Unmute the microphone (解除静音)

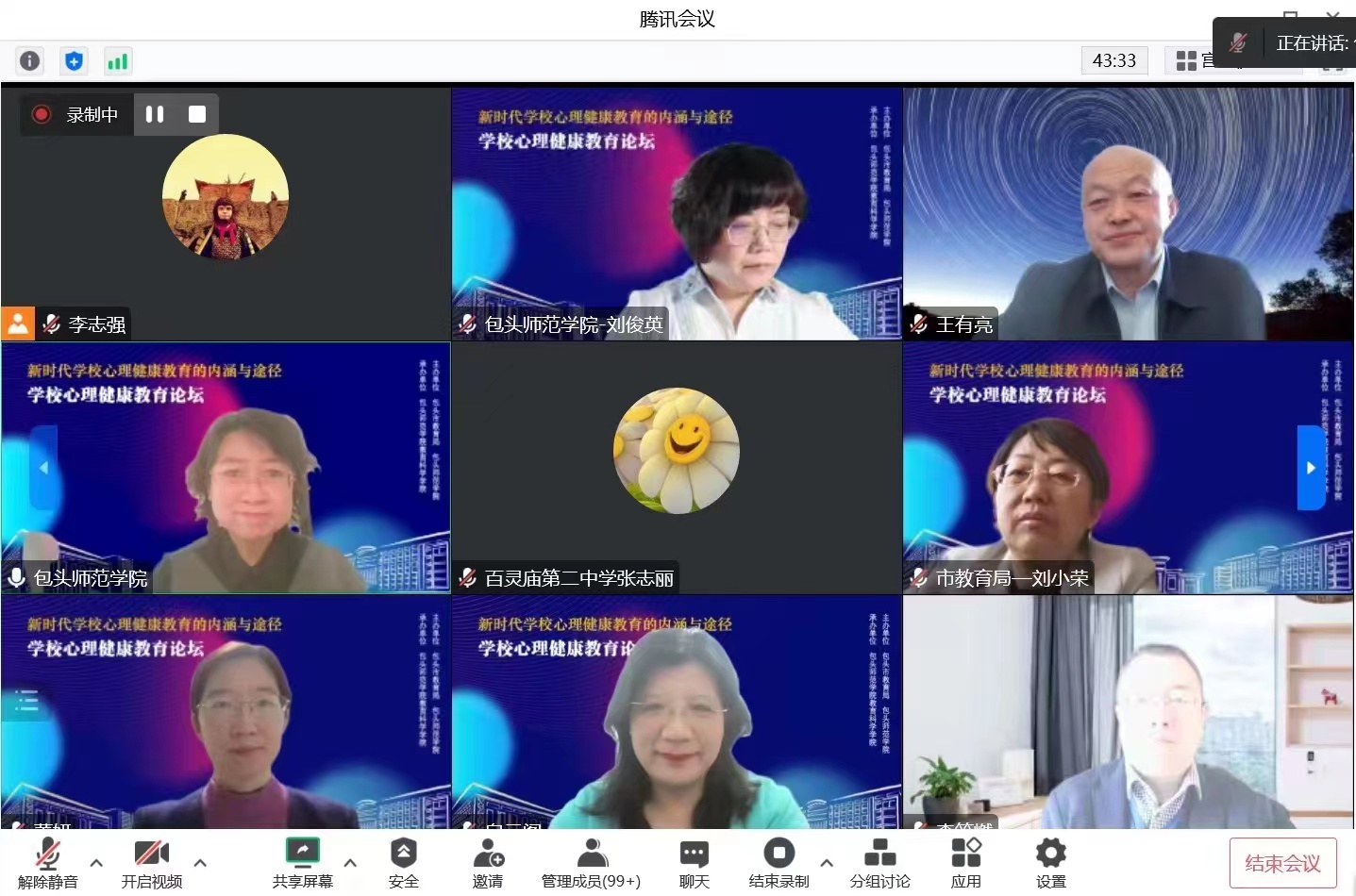click(47, 862)
